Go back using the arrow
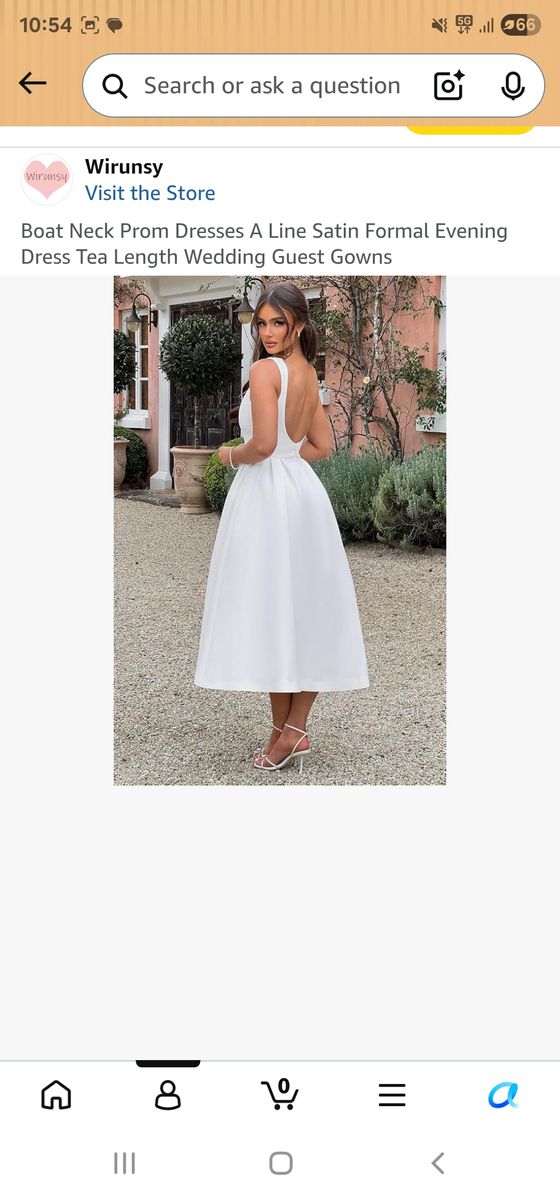Screen dimensions: 560x1200 click(33, 84)
